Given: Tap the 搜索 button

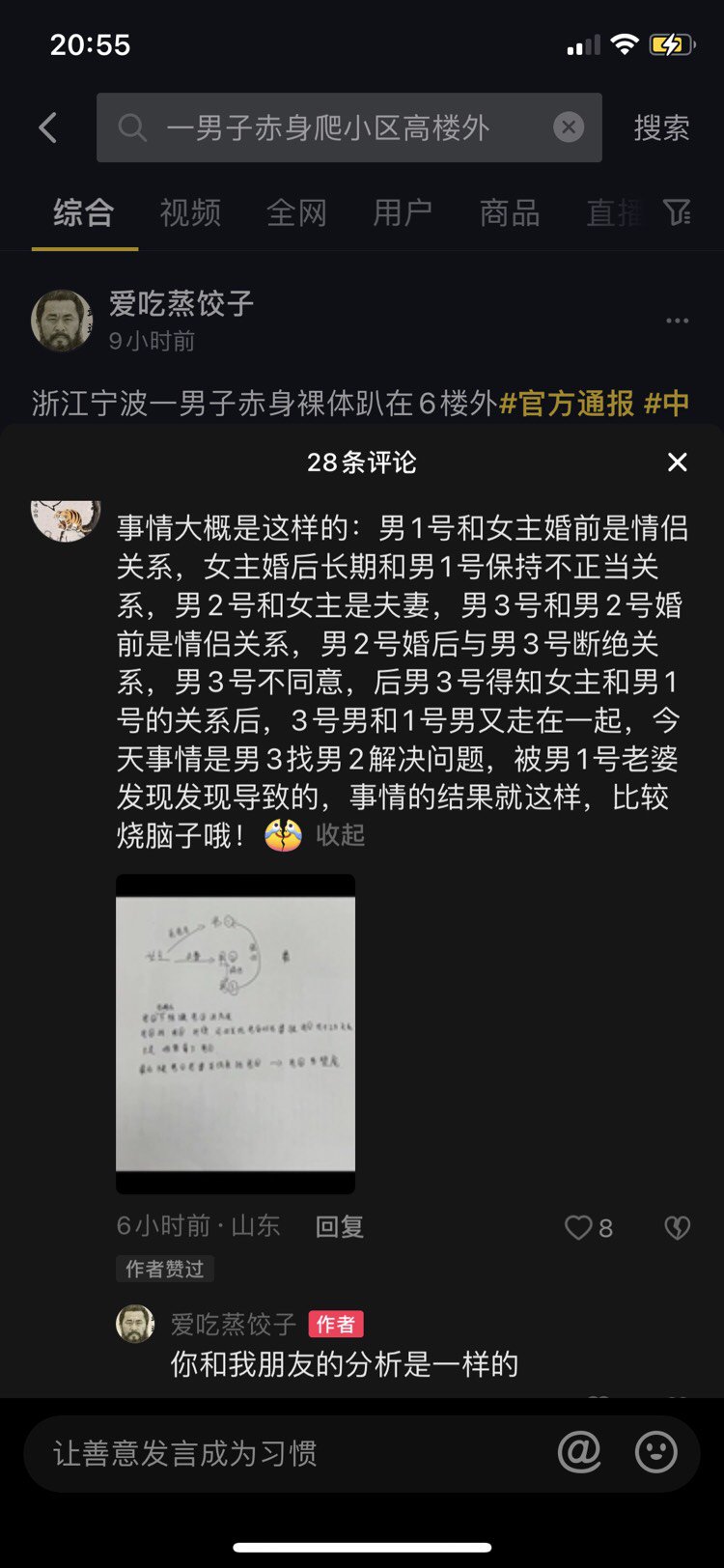Looking at the screenshot, I should pyautogui.click(x=661, y=127).
